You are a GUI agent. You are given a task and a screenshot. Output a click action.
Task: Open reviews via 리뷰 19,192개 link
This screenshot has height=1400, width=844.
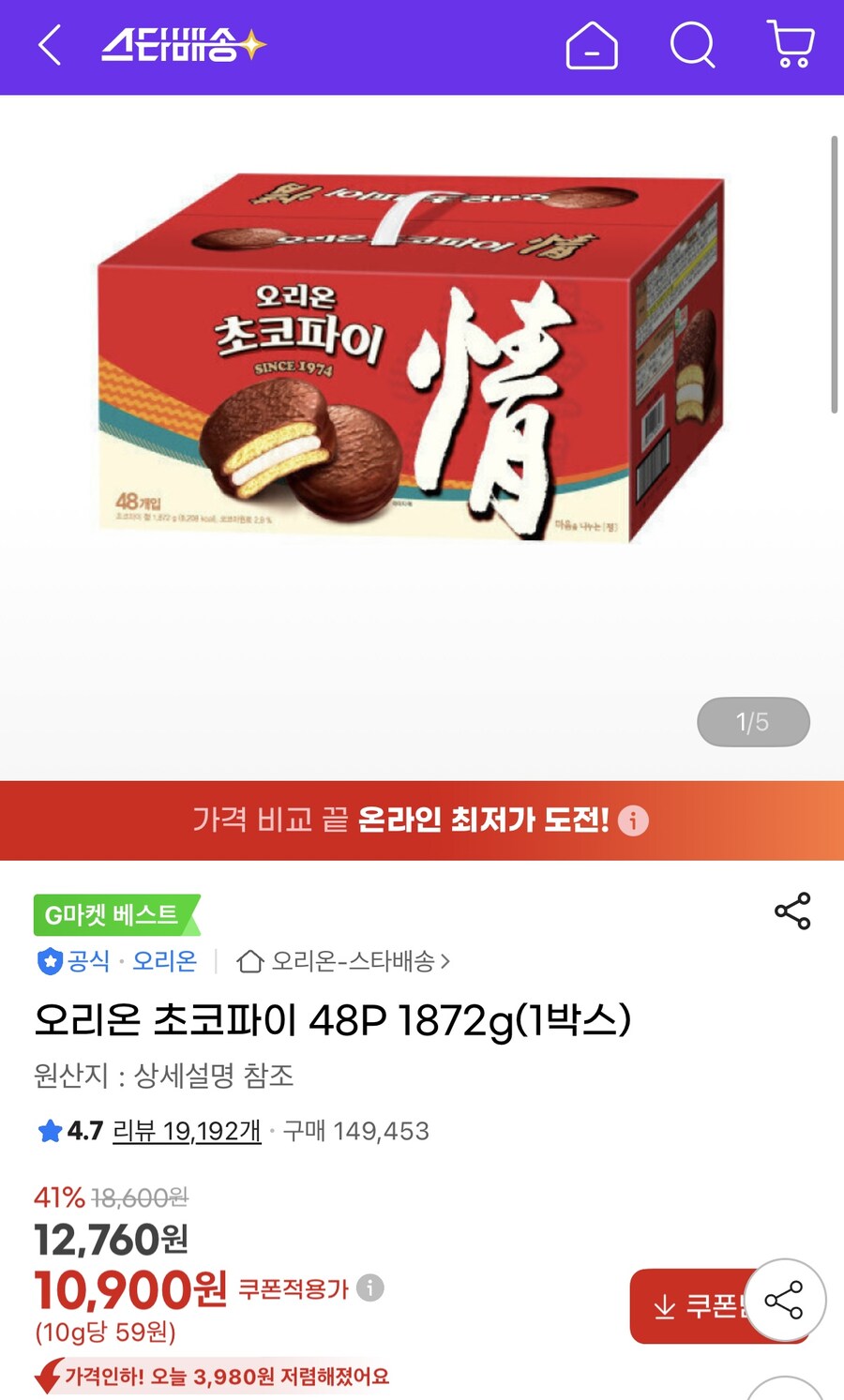coord(186,1132)
